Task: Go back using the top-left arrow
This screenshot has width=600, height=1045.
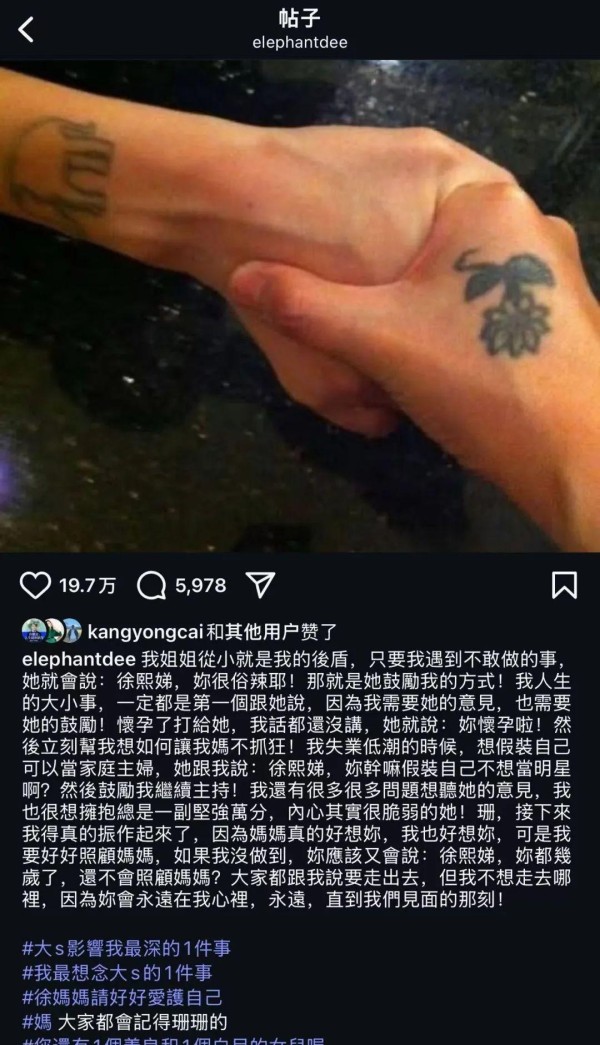Action: (x=26, y=30)
